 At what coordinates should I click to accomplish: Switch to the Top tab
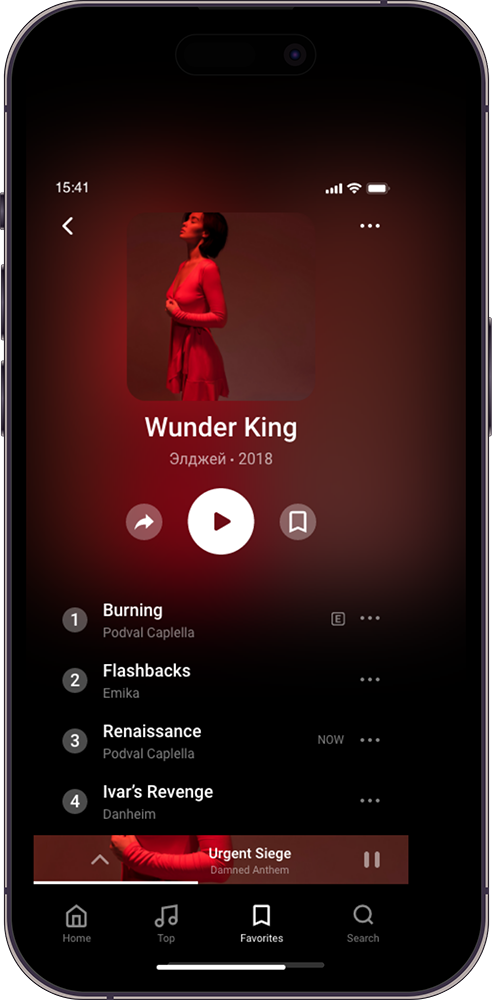[x=166, y=924]
